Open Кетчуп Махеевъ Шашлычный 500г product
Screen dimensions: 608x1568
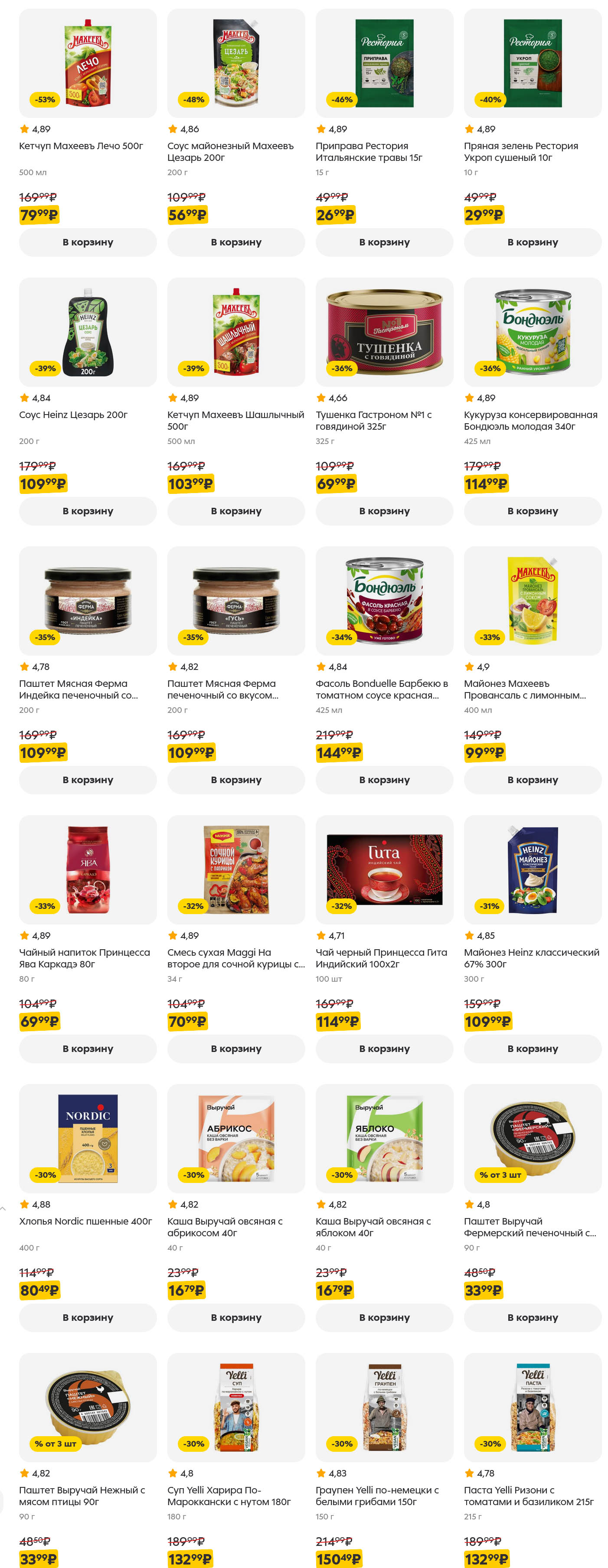click(x=235, y=420)
